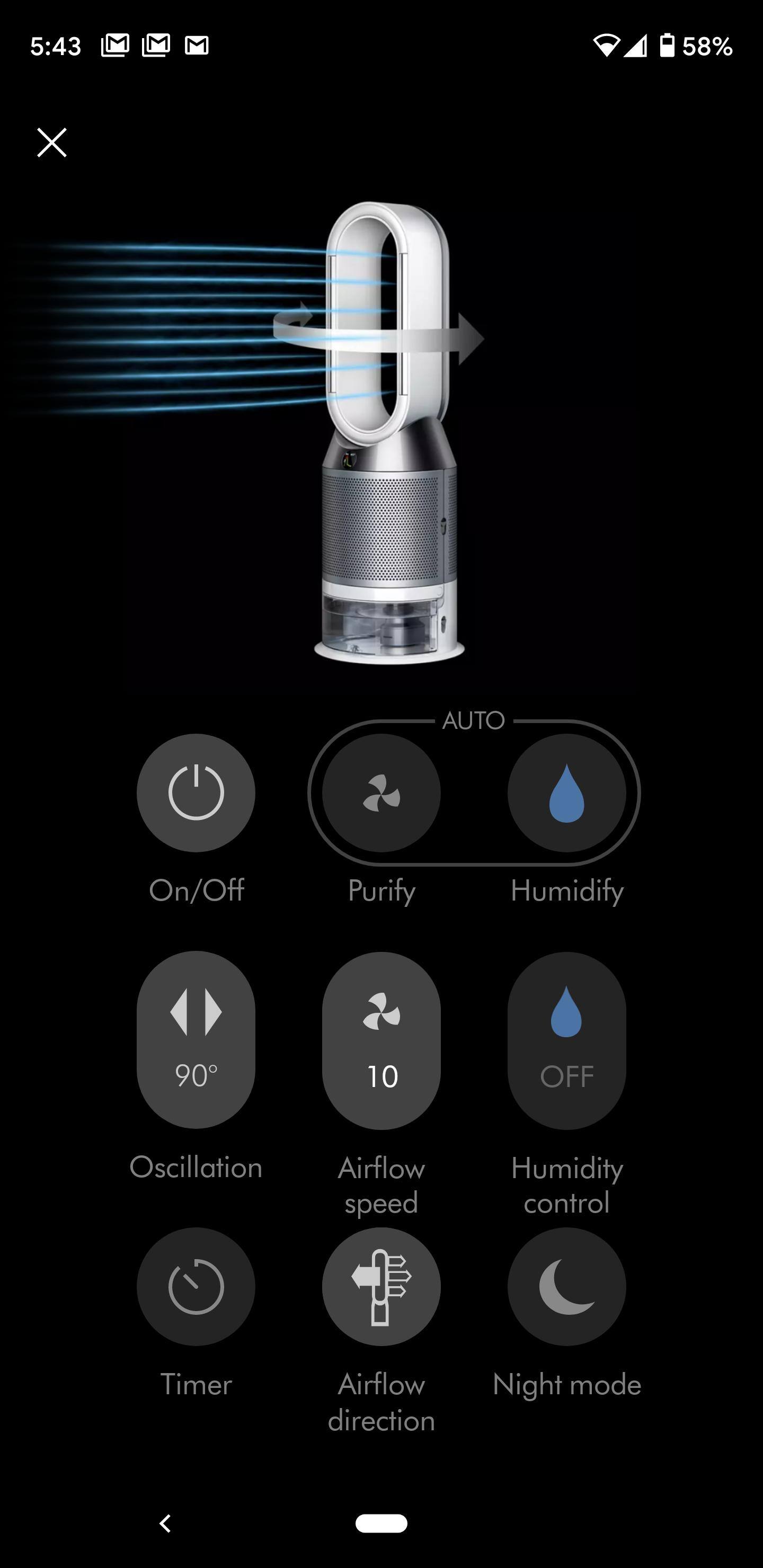Adjust Airflow speed set to 10
Image resolution: width=763 pixels, height=1568 pixels.
381,1040
